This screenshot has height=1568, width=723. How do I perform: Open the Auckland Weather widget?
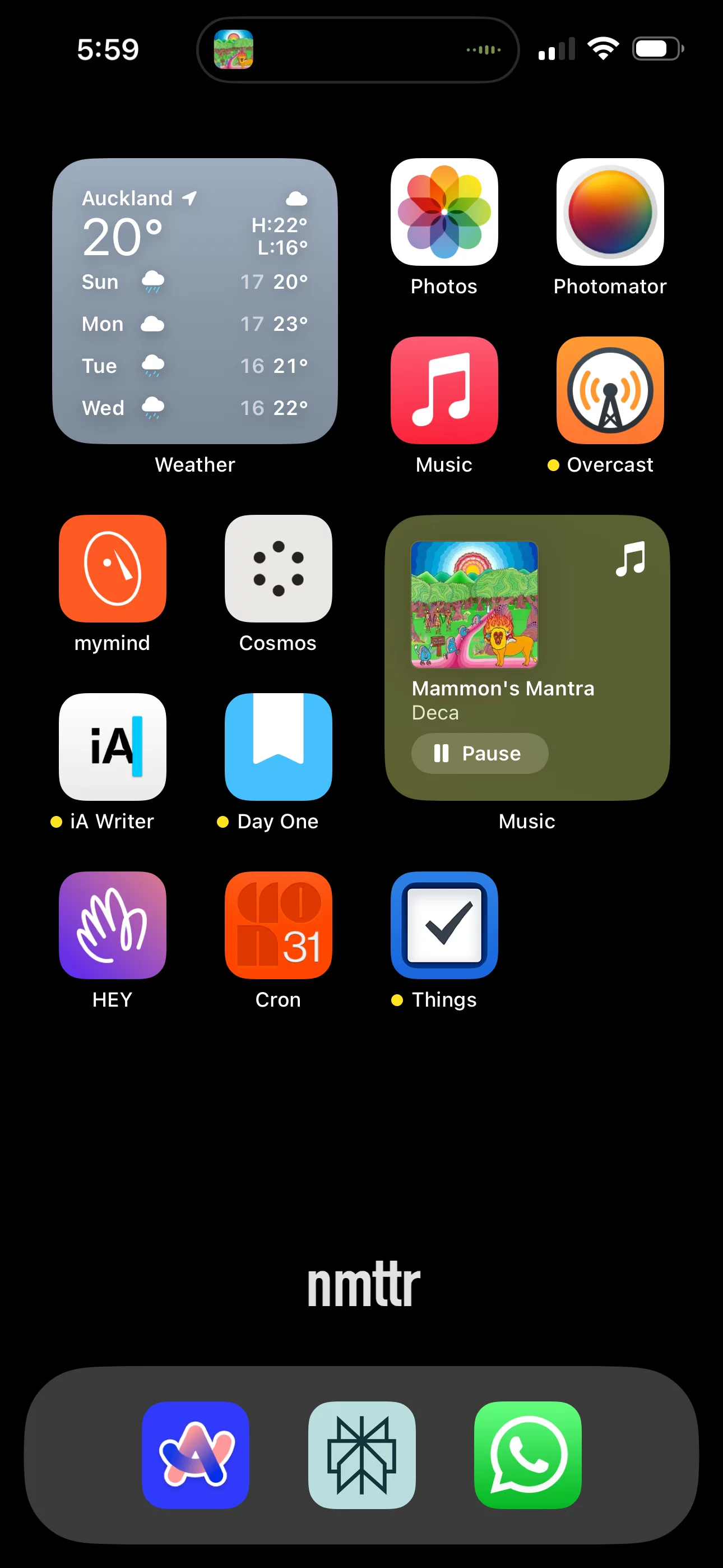point(194,301)
